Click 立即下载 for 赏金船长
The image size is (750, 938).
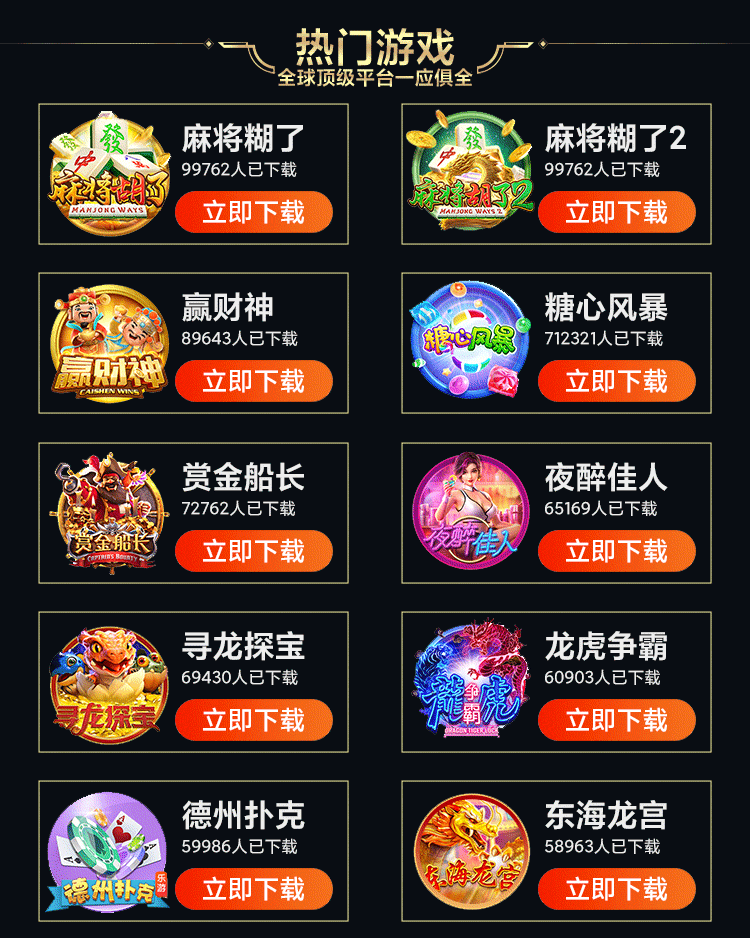(x=253, y=551)
